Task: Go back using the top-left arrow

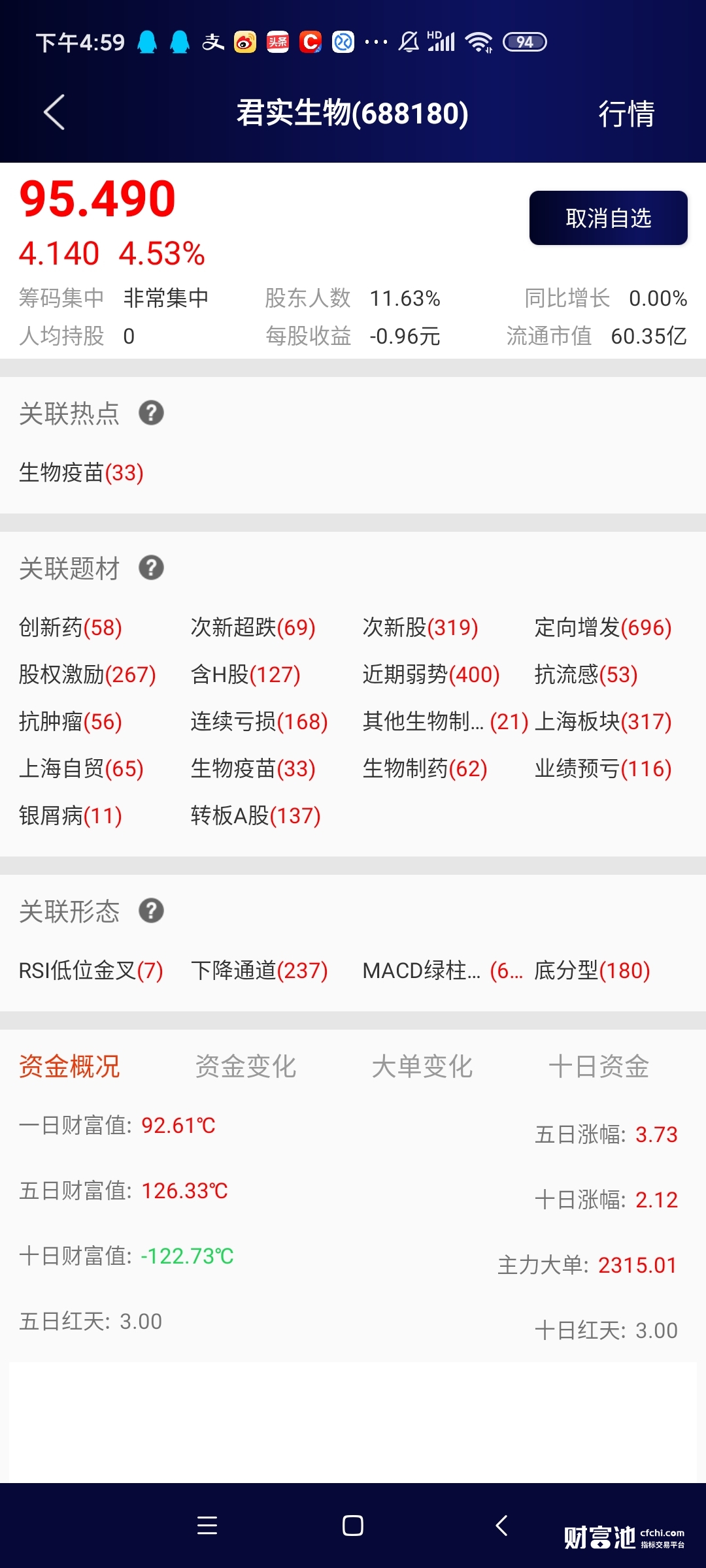Action: tap(54, 112)
